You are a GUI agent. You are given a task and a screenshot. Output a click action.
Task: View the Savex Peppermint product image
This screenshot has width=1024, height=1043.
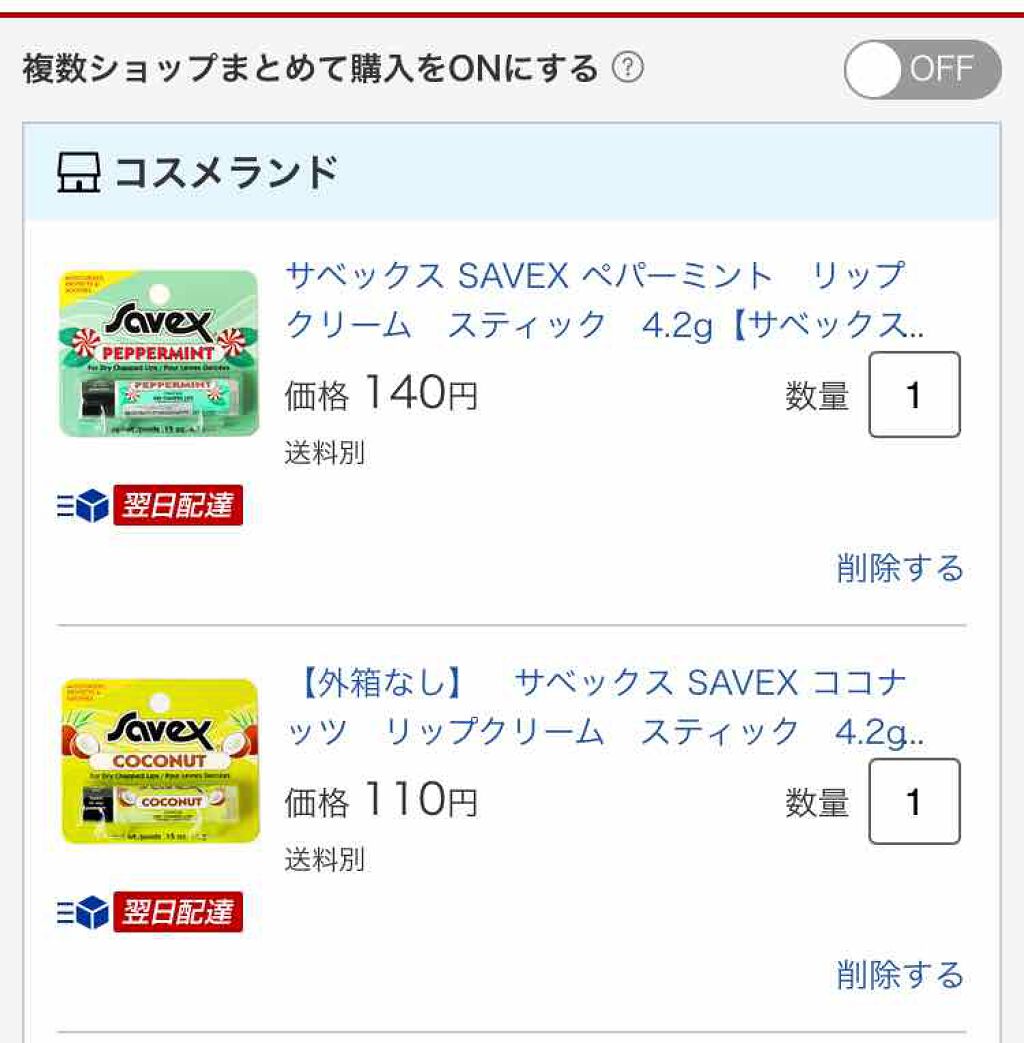coord(159,353)
